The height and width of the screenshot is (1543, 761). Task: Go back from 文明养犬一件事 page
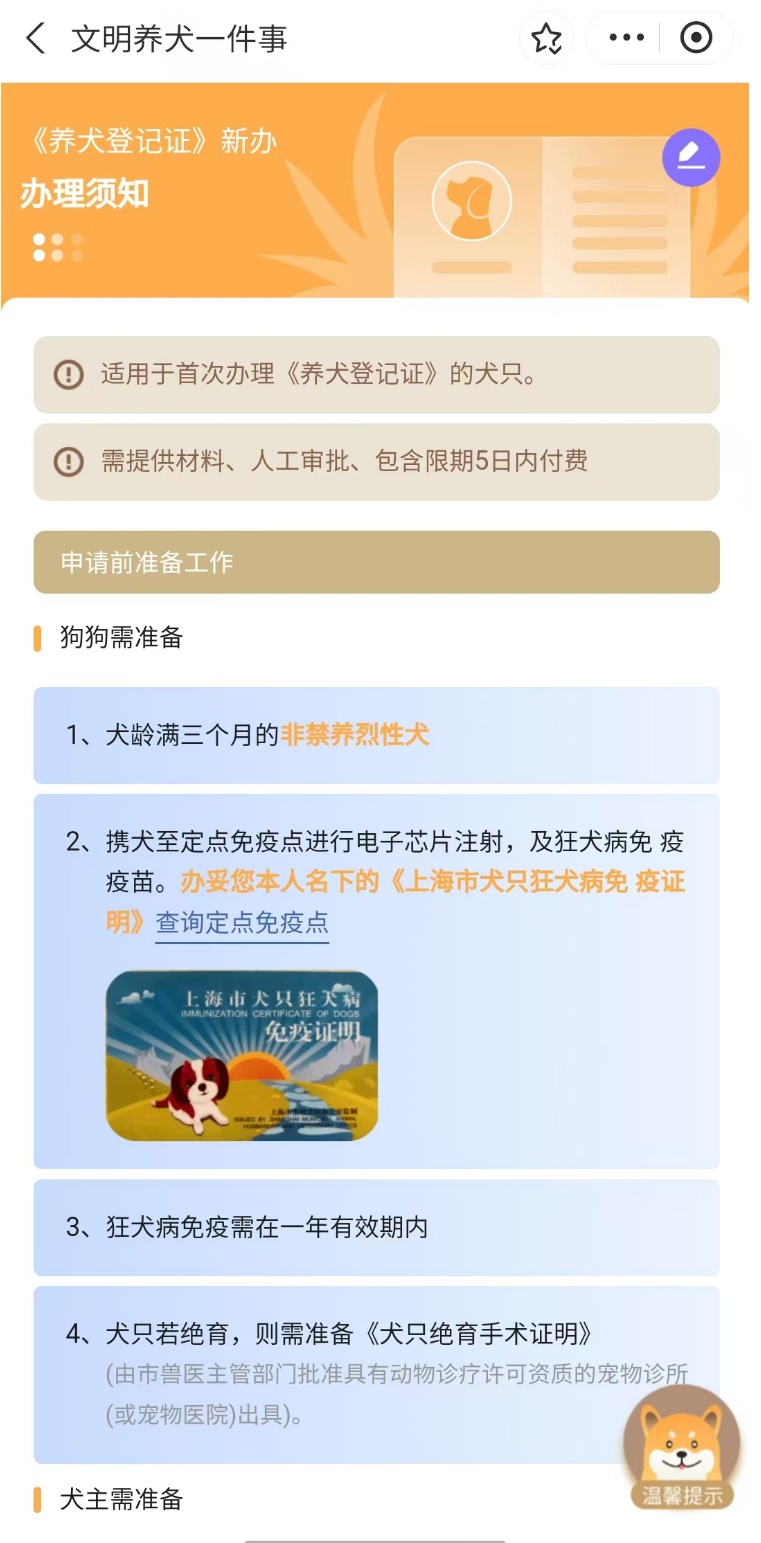click(36, 39)
